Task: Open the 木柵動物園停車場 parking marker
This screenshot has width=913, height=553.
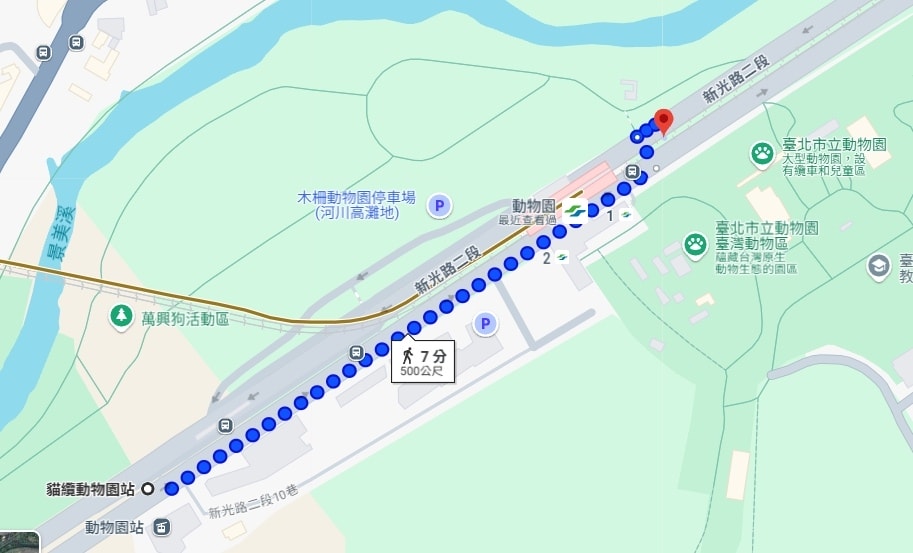Action: click(437, 206)
